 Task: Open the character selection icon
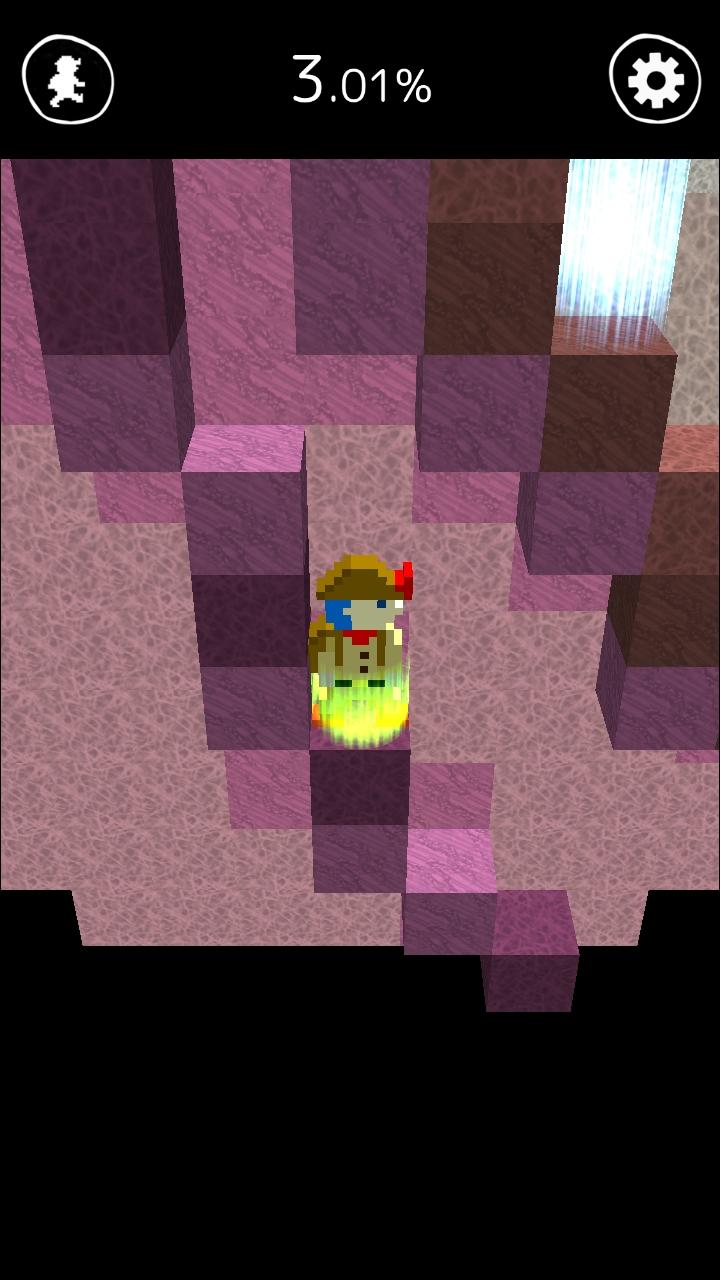[x=68, y=80]
